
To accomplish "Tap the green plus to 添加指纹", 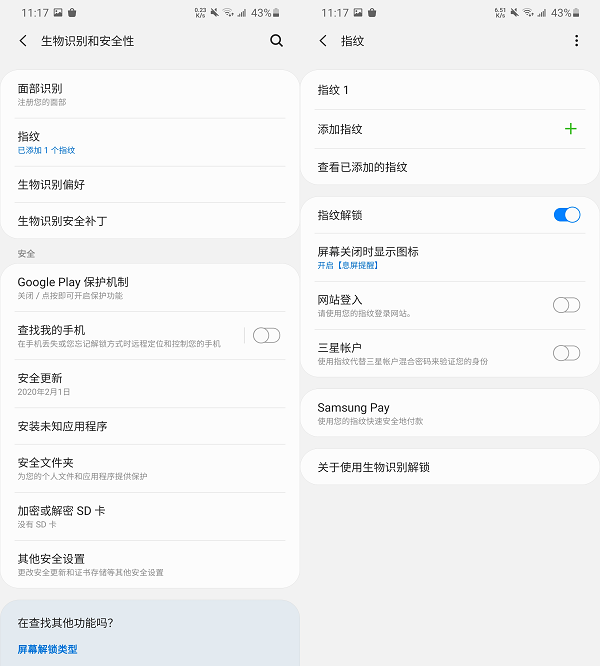I will [570, 129].
